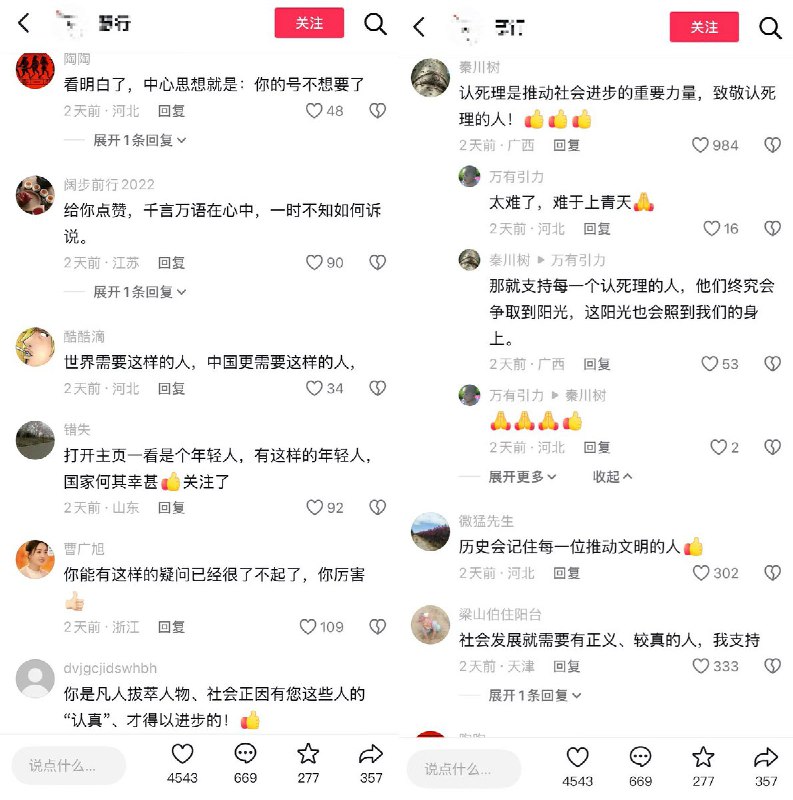793x800 pixels.
Task: Tap the star favorite icon showing 277
Action: 307,753
